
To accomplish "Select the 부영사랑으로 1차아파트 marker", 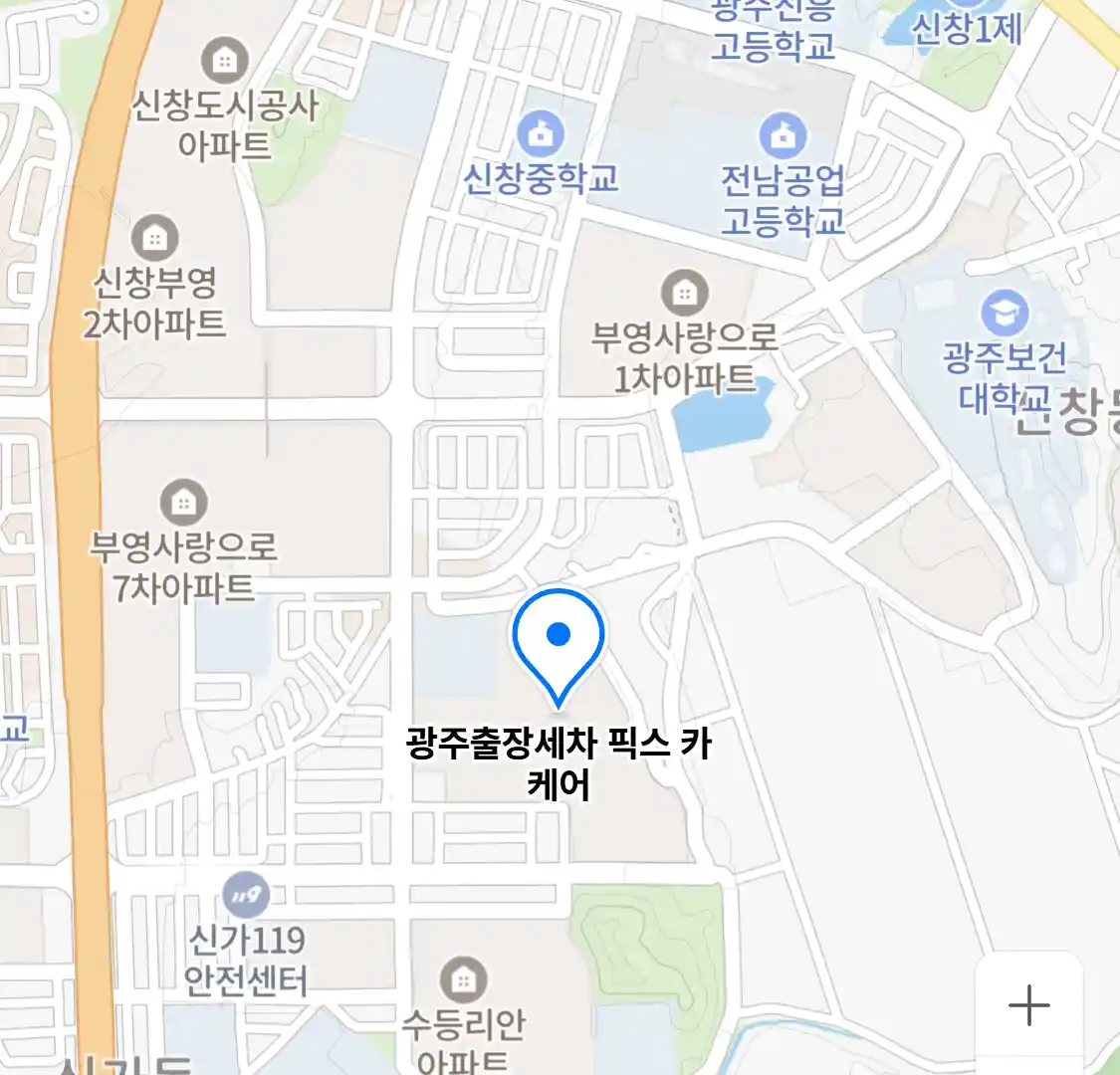I will click(684, 293).
